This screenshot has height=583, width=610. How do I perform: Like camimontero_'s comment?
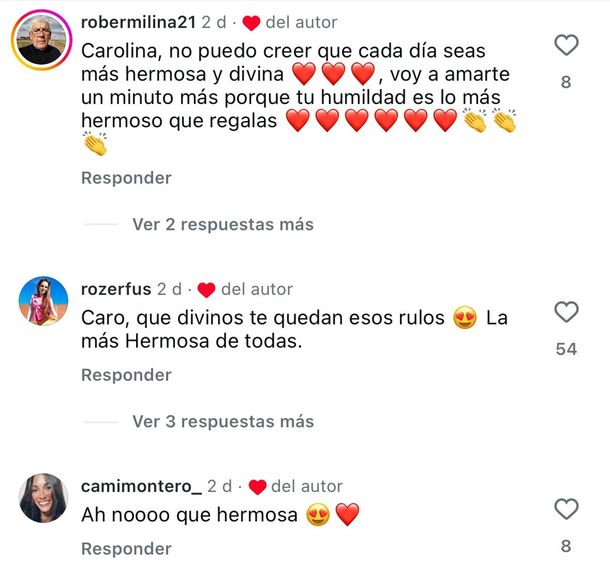tap(566, 509)
